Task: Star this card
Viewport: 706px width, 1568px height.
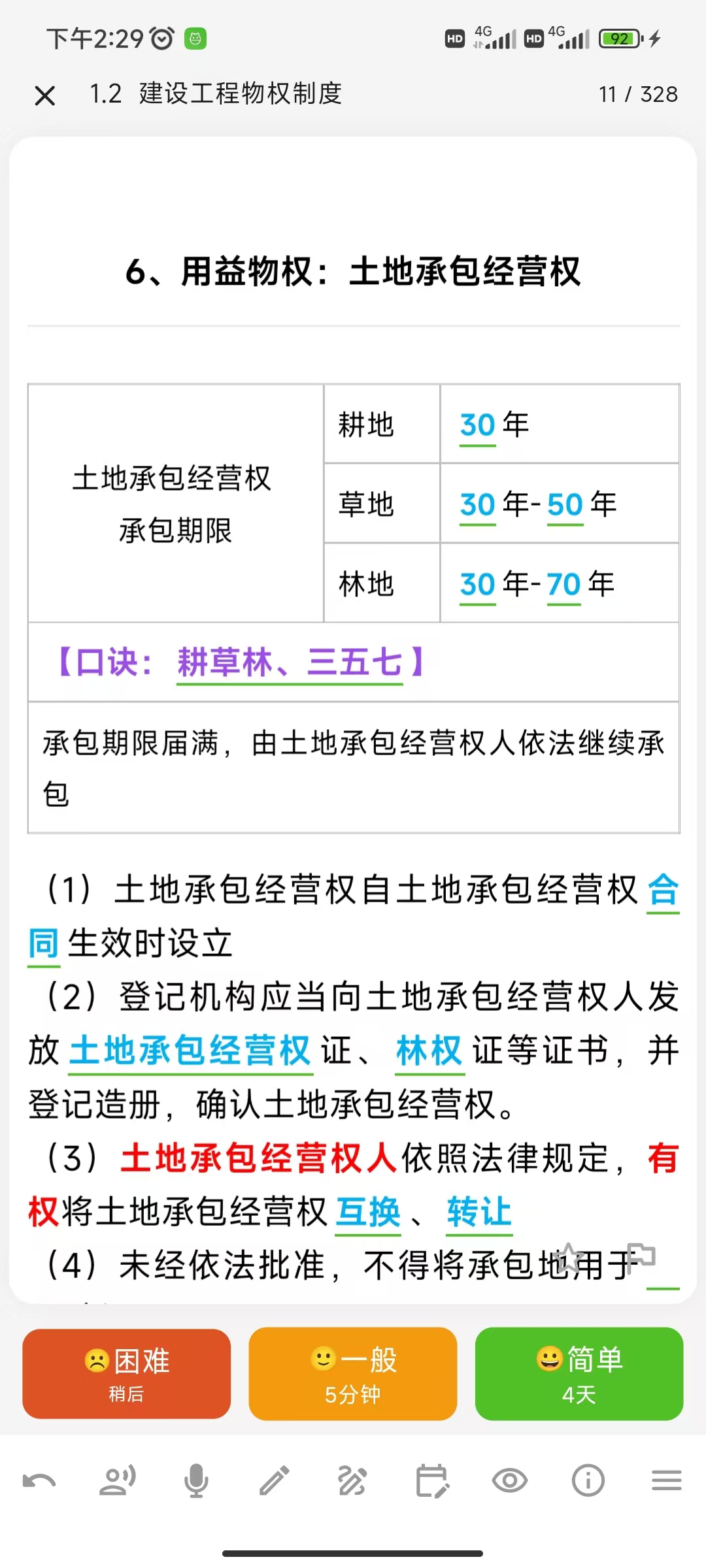Action: pos(569,1258)
